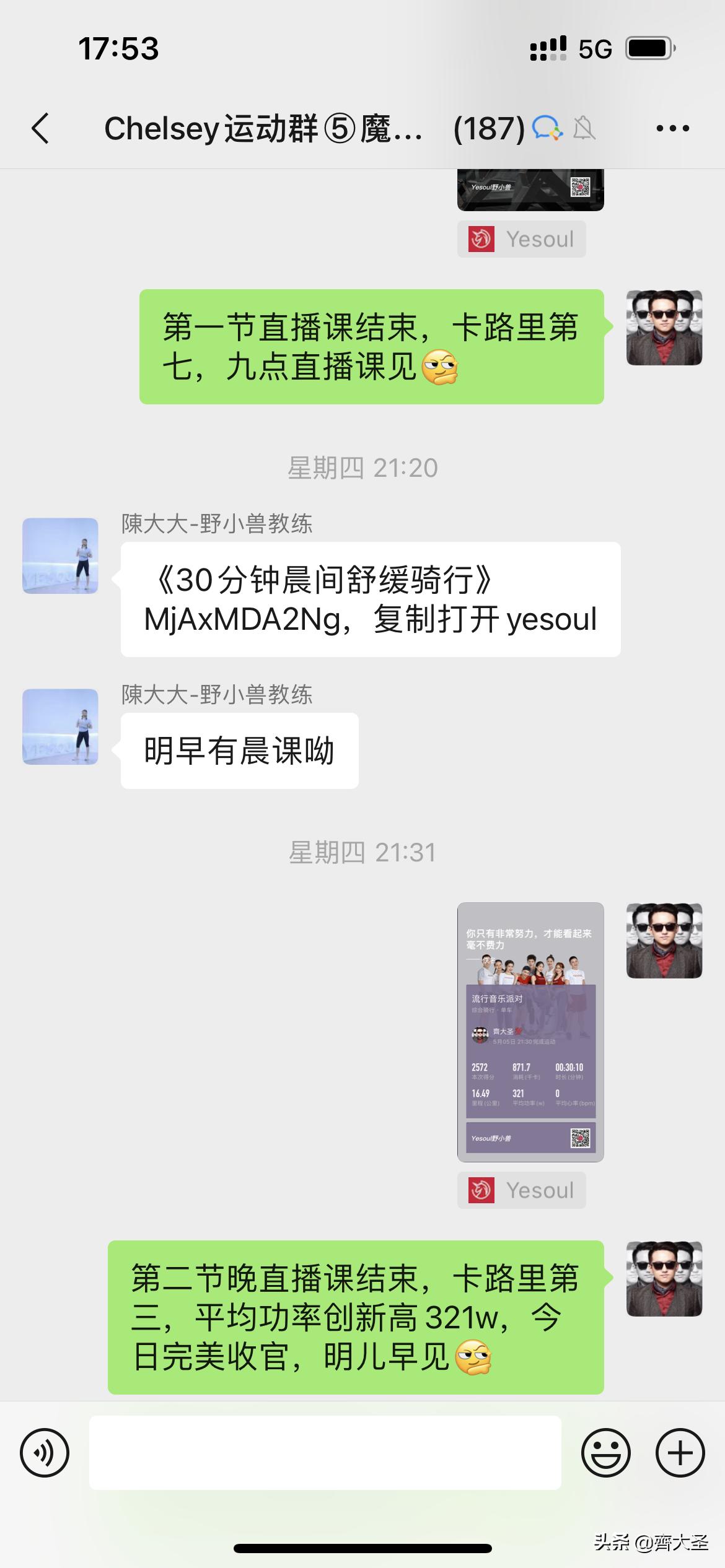This screenshot has width=725, height=1568.
Task: Toggle the notification mute bell icon
Action: [x=586, y=127]
